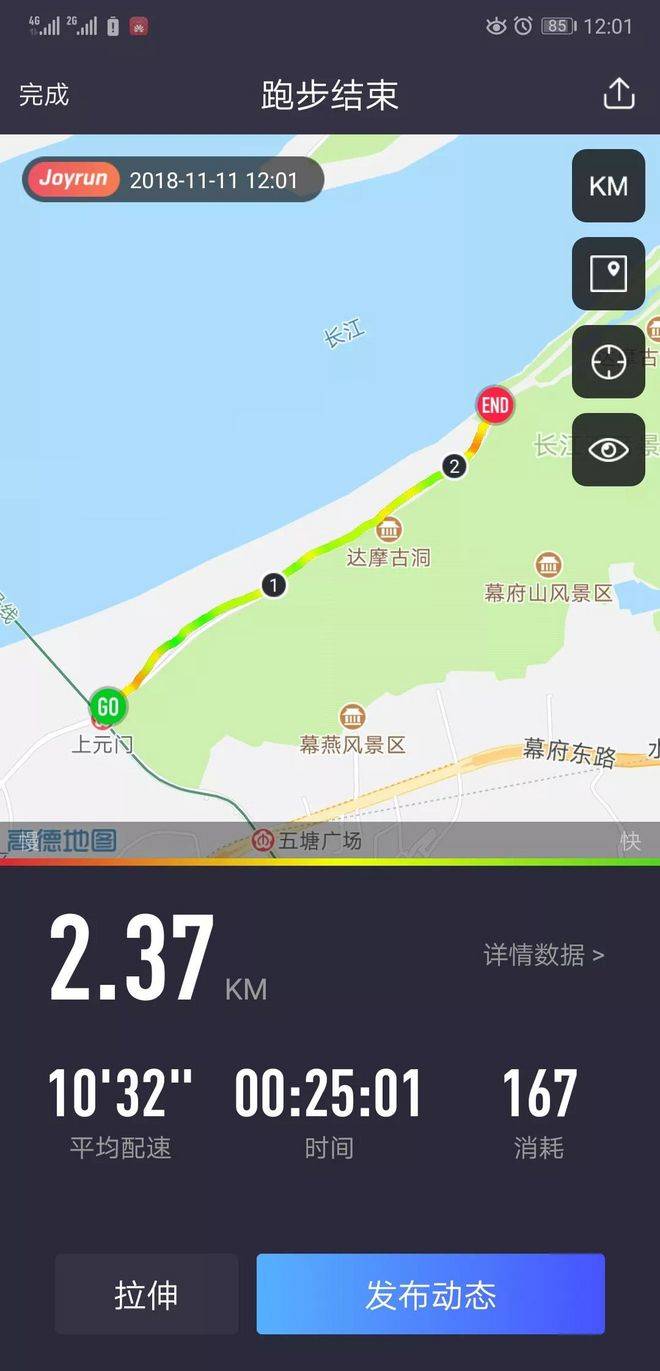Tap 发布动态 to post the run
The height and width of the screenshot is (1371, 660).
pos(430,1295)
